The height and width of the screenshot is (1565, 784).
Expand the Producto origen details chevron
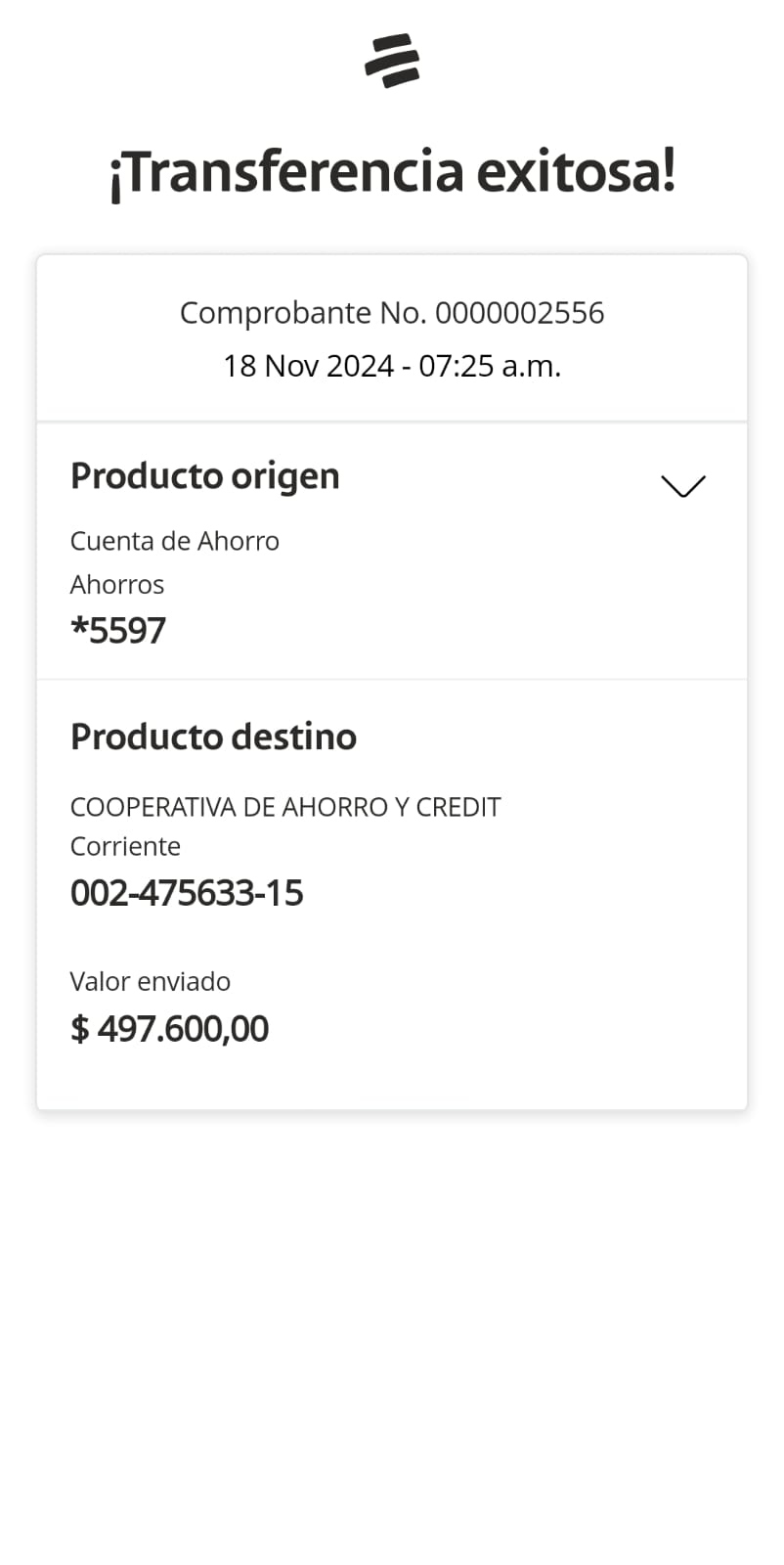[x=682, y=485]
